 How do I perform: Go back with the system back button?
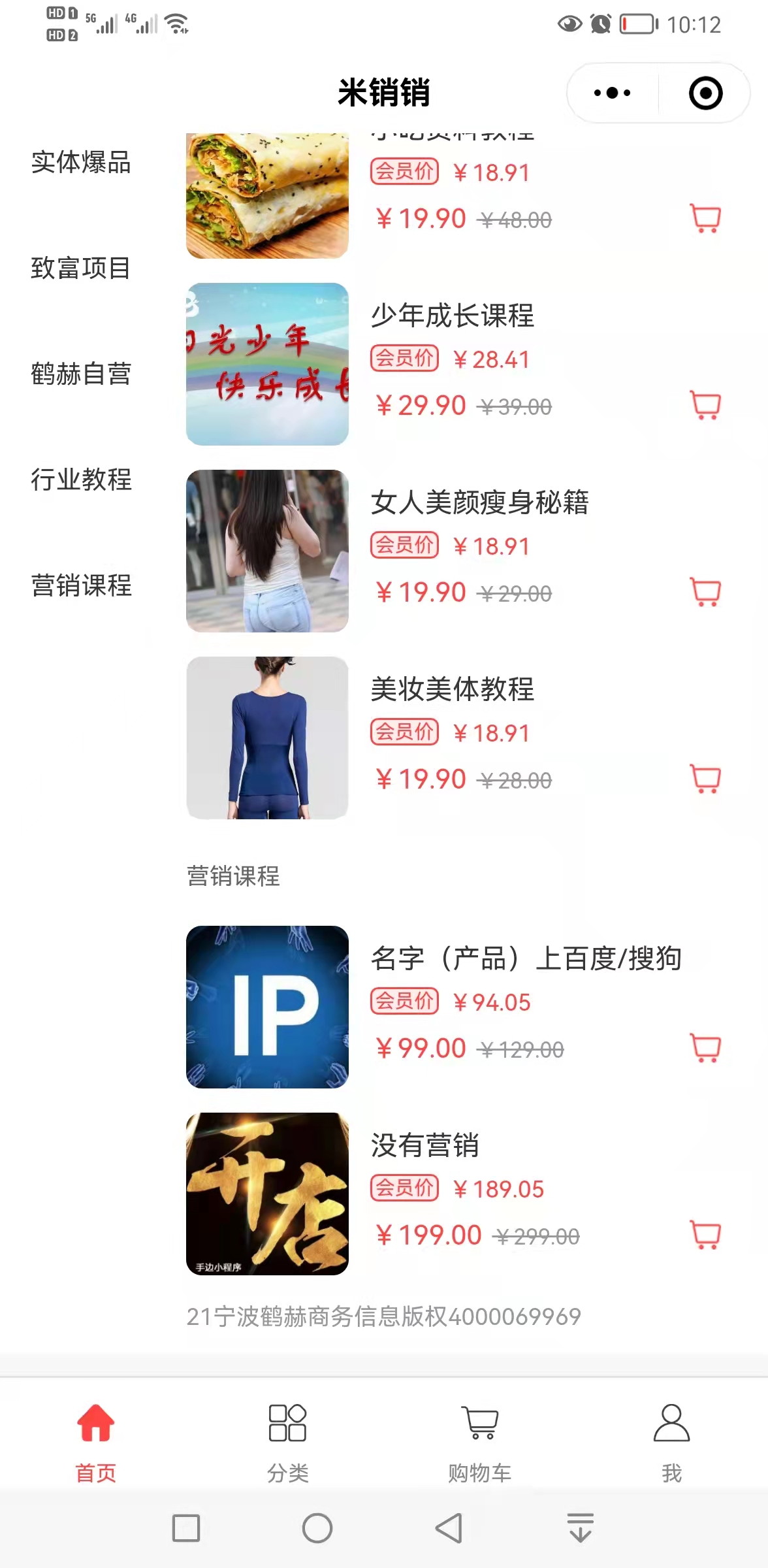[449, 1528]
